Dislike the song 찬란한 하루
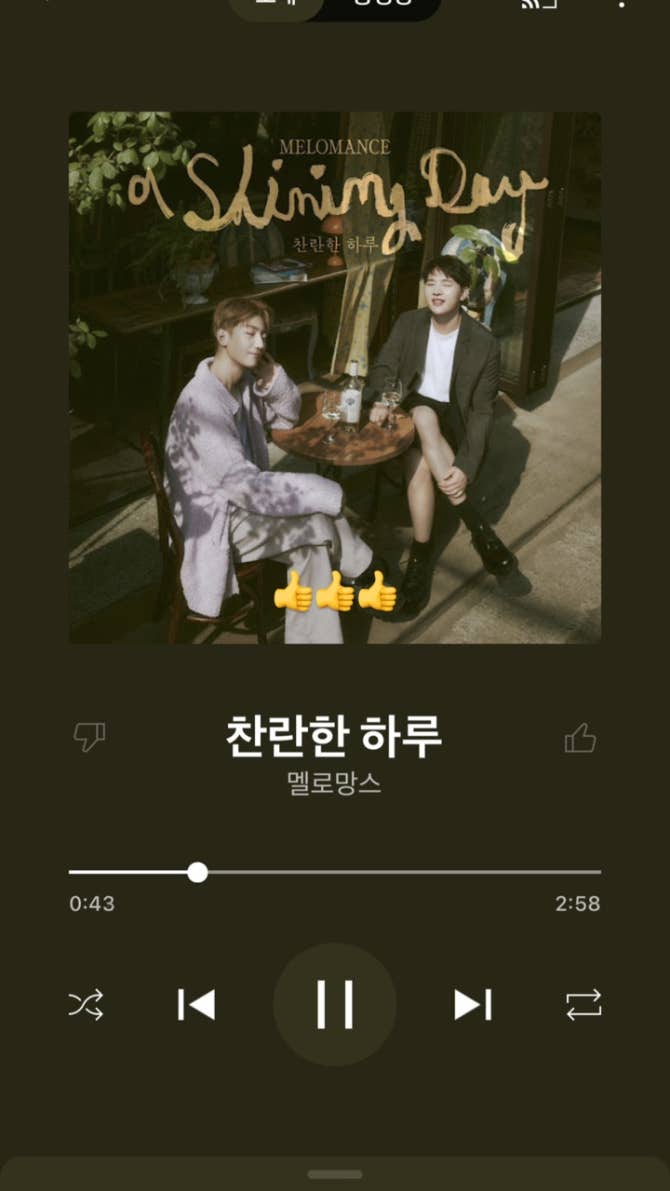670x1191 pixels. tap(90, 738)
